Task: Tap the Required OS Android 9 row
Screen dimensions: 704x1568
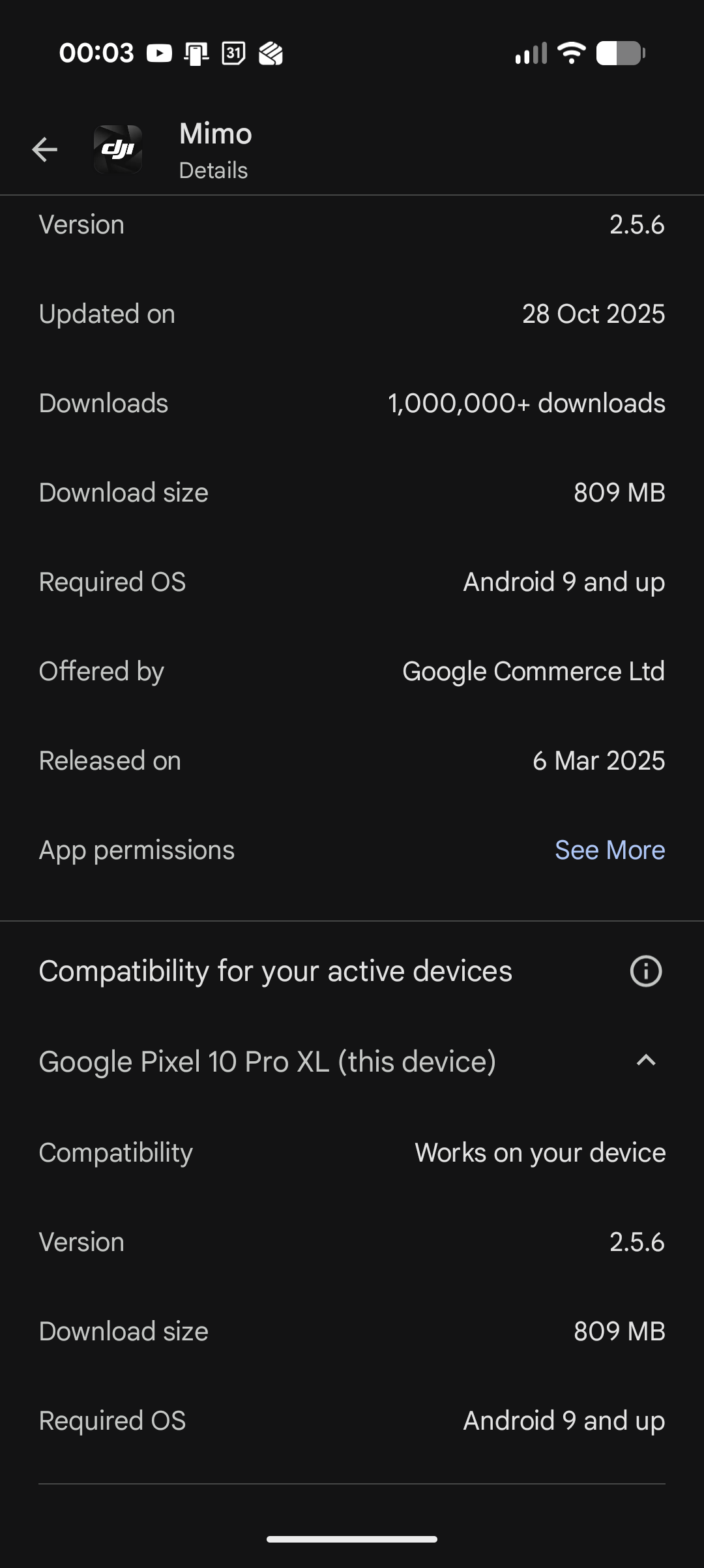Action: point(352,581)
